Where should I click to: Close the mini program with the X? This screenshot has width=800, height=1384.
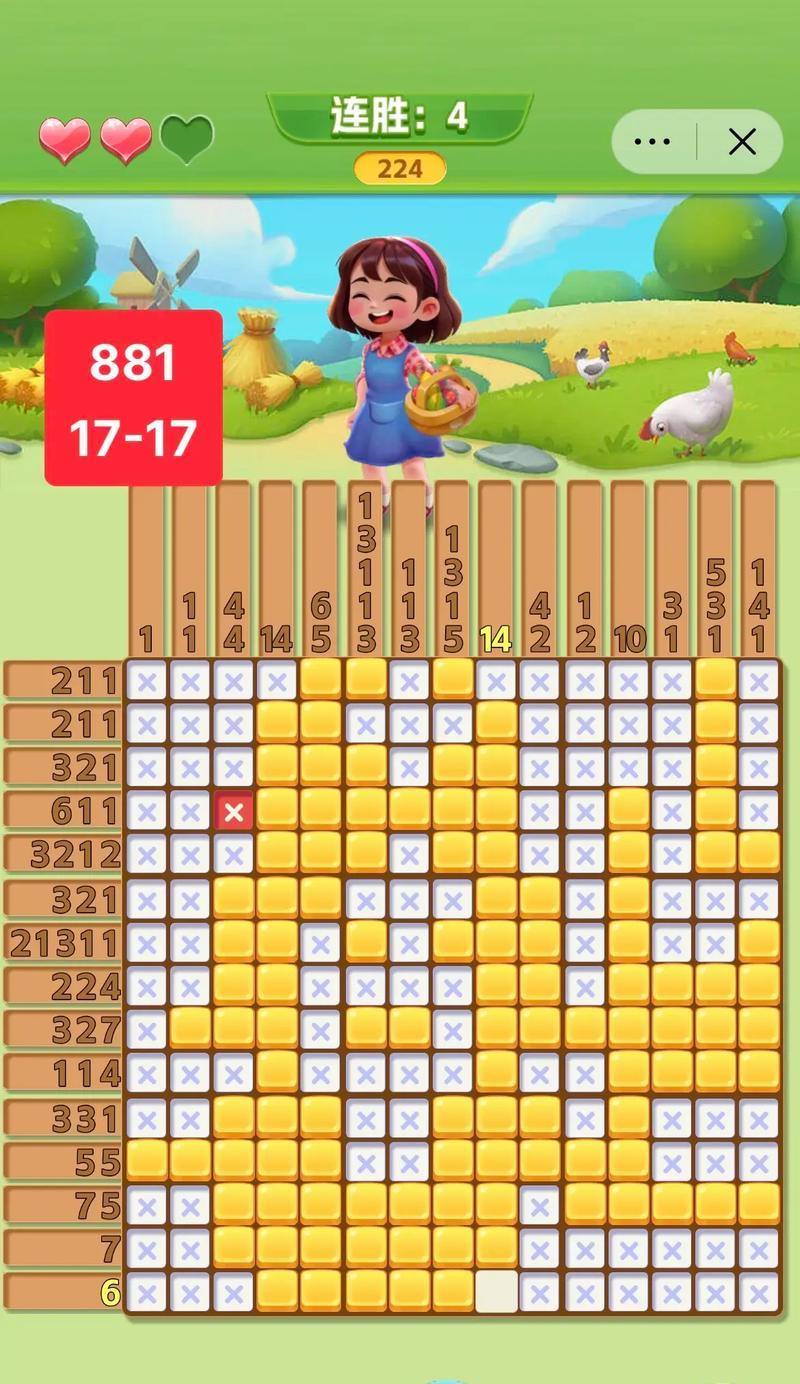pyautogui.click(x=742, y=142)
